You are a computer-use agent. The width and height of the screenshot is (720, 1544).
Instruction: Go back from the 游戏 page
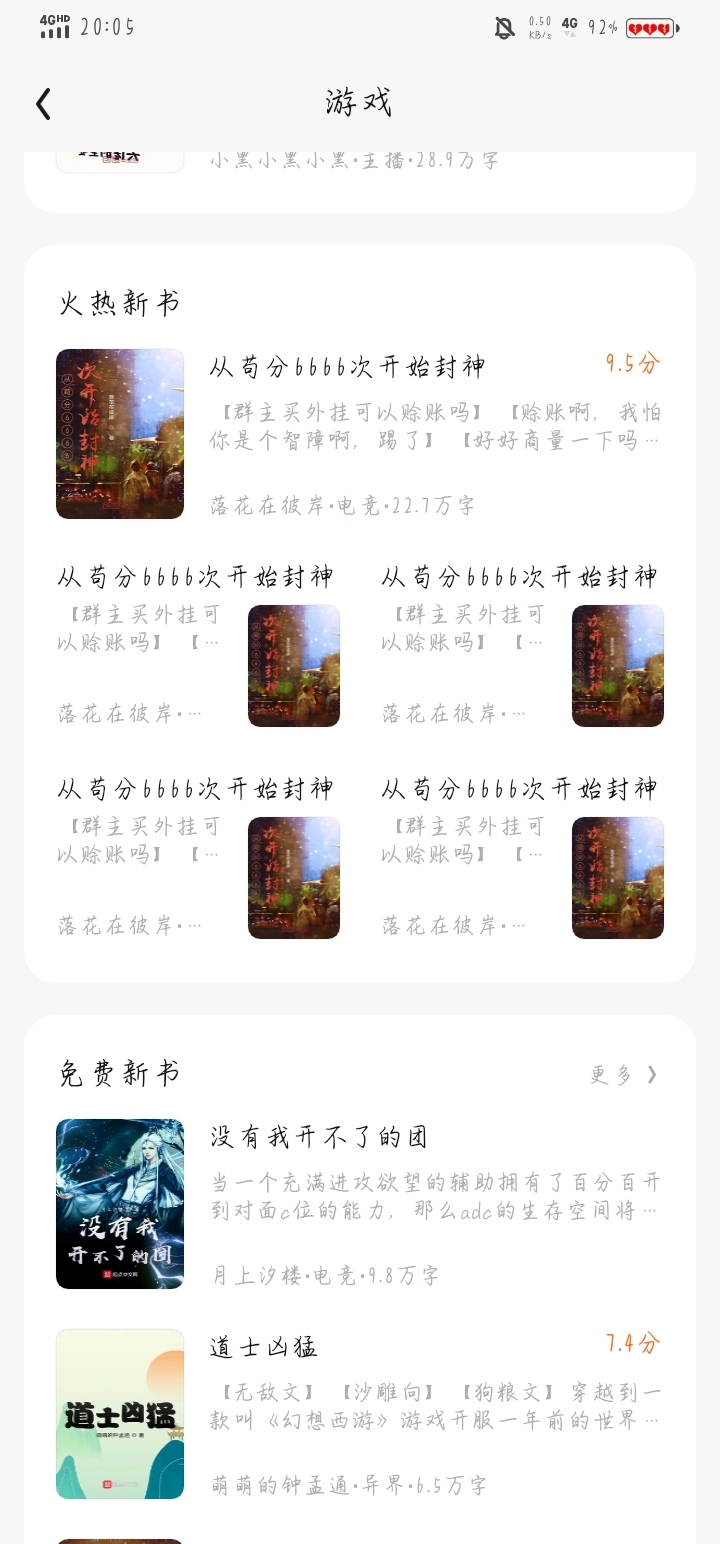click(x=44, y=104)
